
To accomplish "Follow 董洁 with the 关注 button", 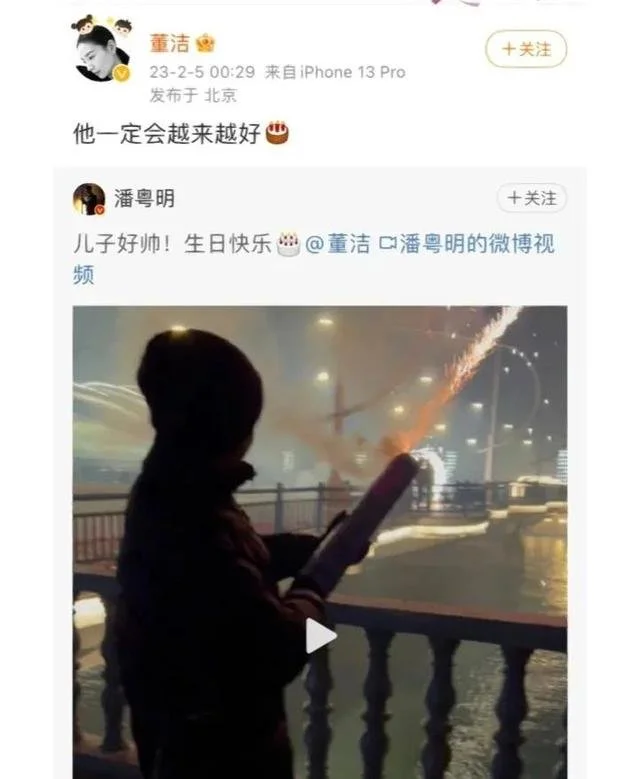I will click(x=526, y=49).
